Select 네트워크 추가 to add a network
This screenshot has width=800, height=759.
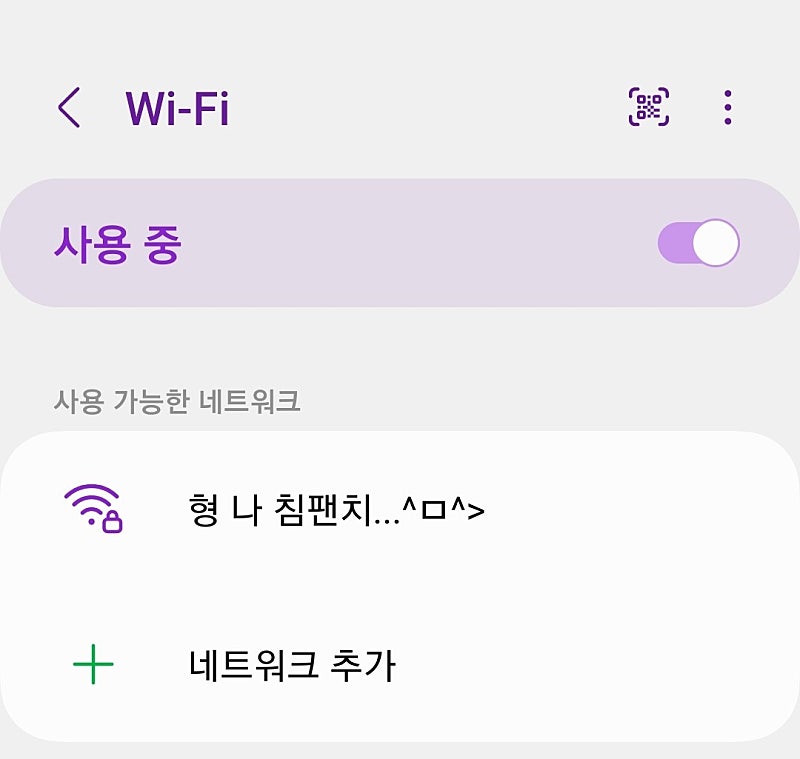(292, 664)
